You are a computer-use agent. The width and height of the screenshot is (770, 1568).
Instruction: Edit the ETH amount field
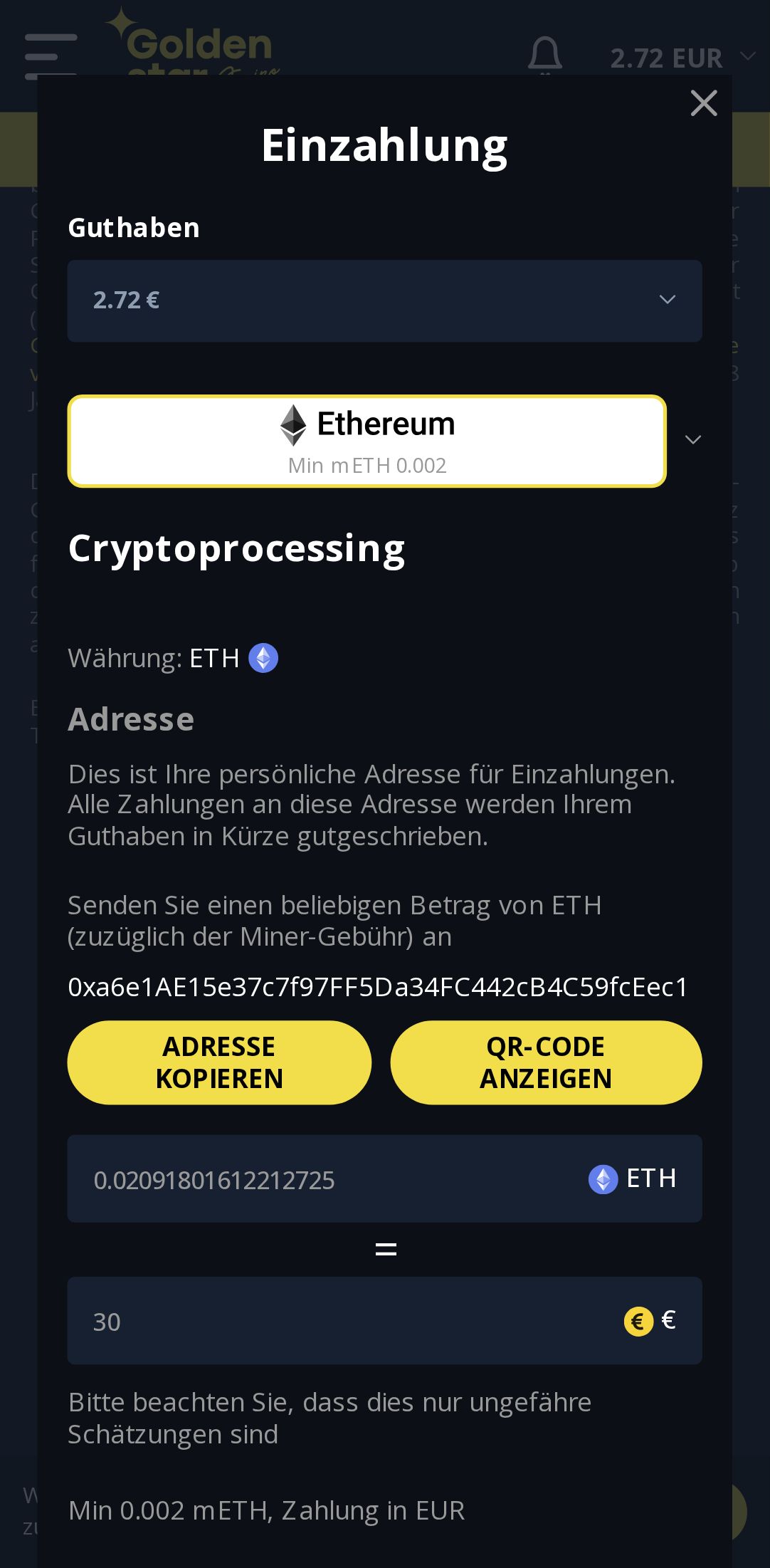click(x=327, y=1179)
